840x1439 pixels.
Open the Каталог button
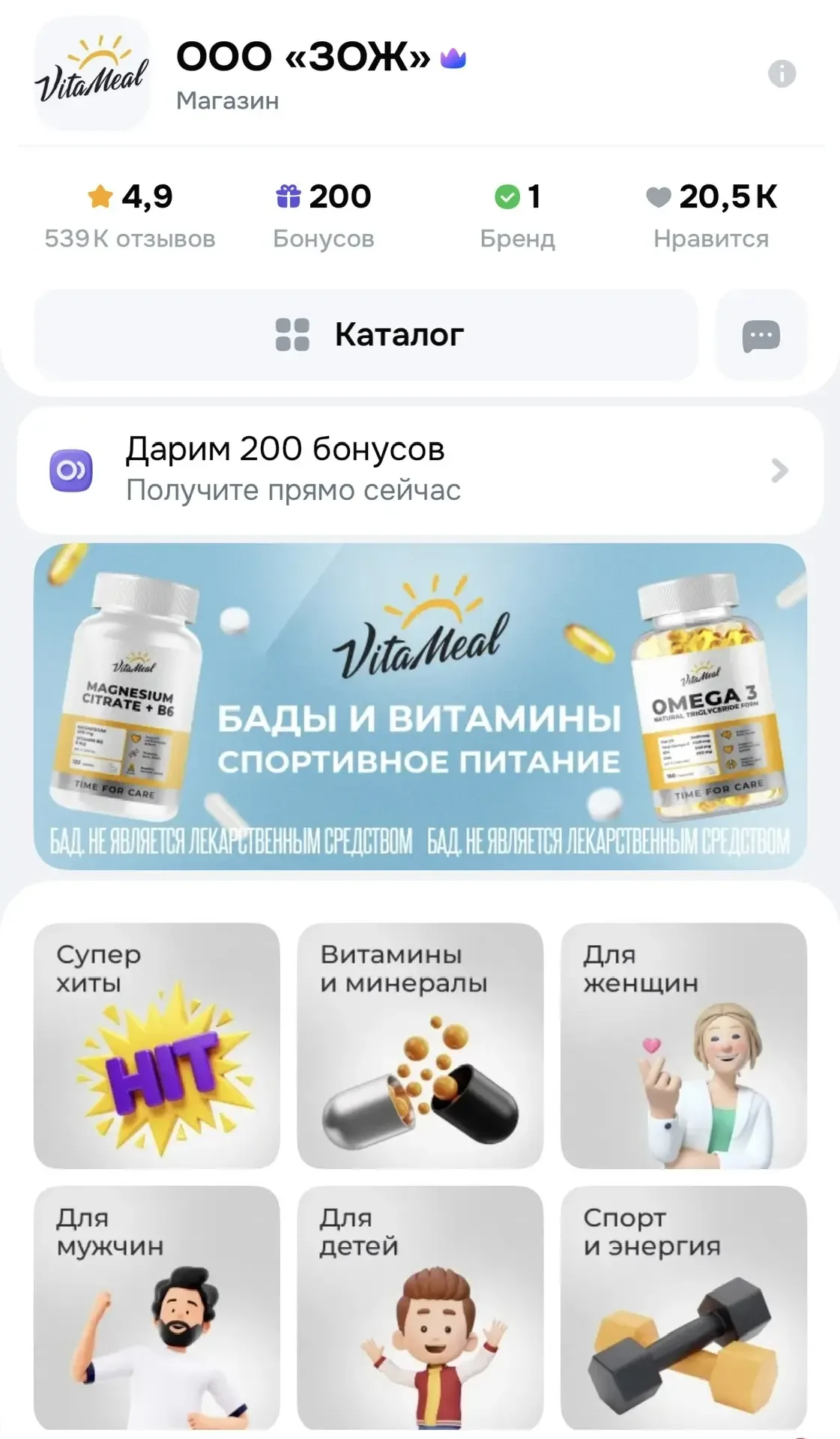[366, 334]
